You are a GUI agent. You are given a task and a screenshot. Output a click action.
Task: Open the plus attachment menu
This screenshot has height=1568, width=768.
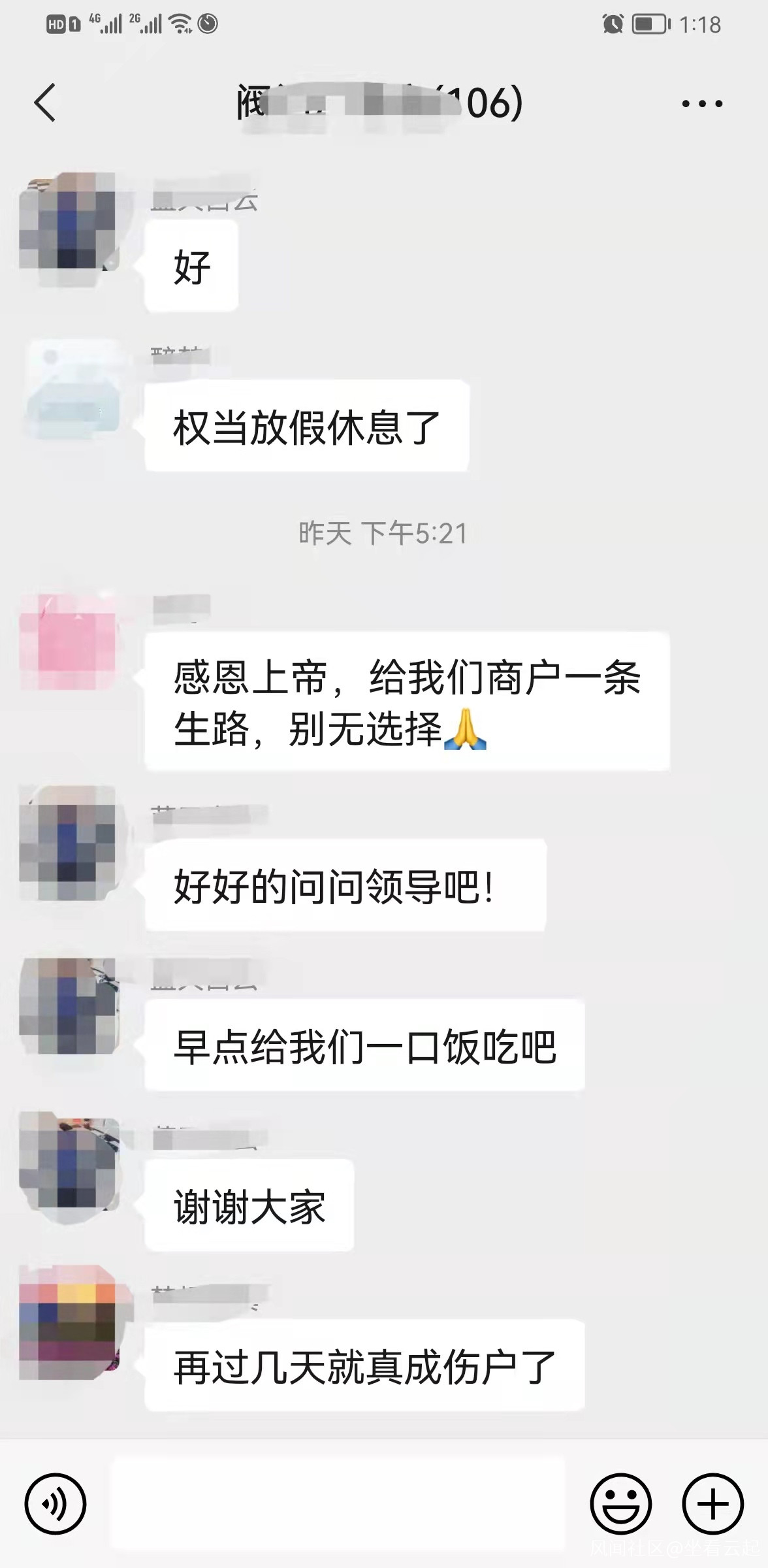point(712,1503)
